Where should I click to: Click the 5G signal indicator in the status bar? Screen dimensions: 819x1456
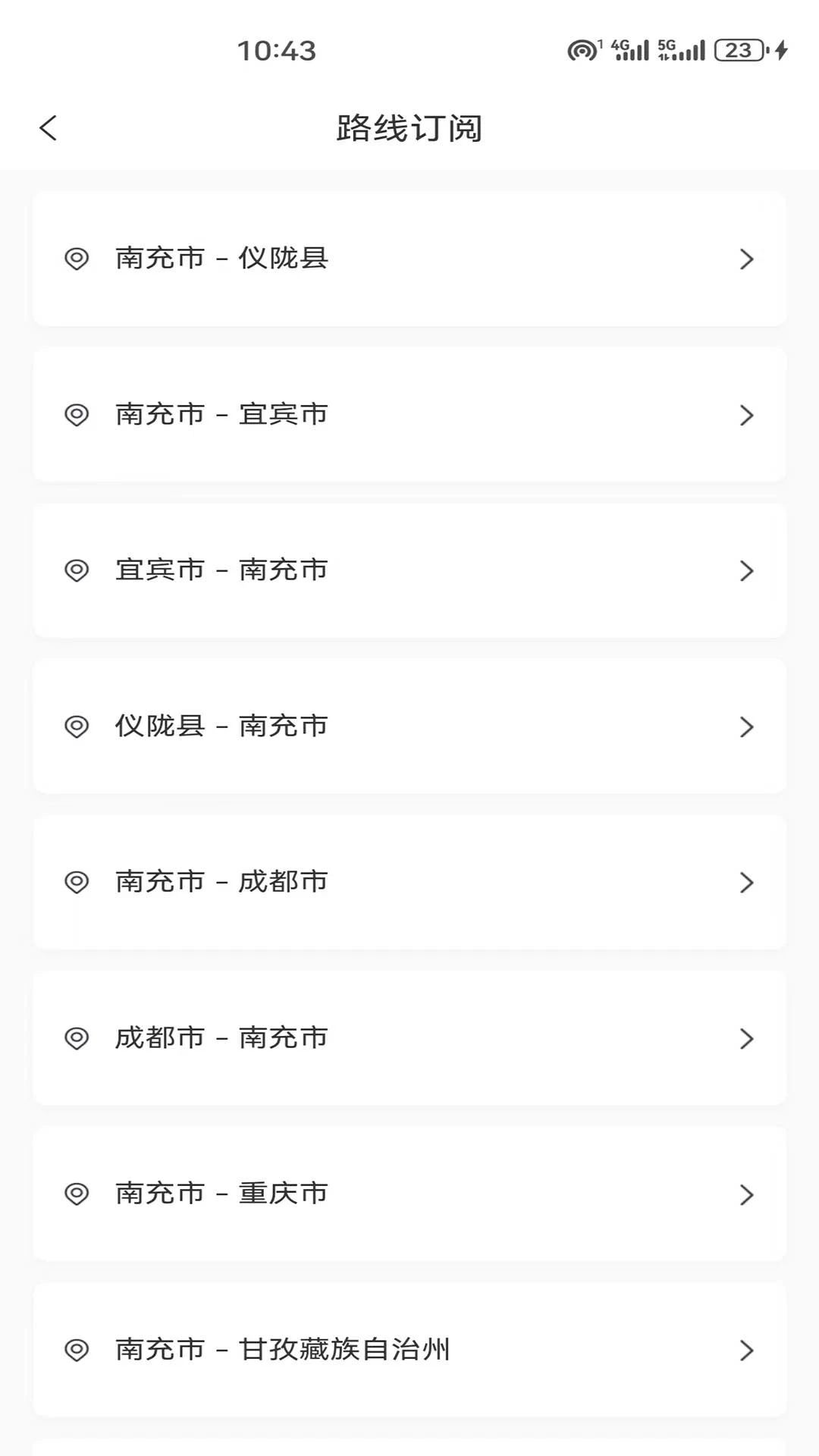point(682,49)
